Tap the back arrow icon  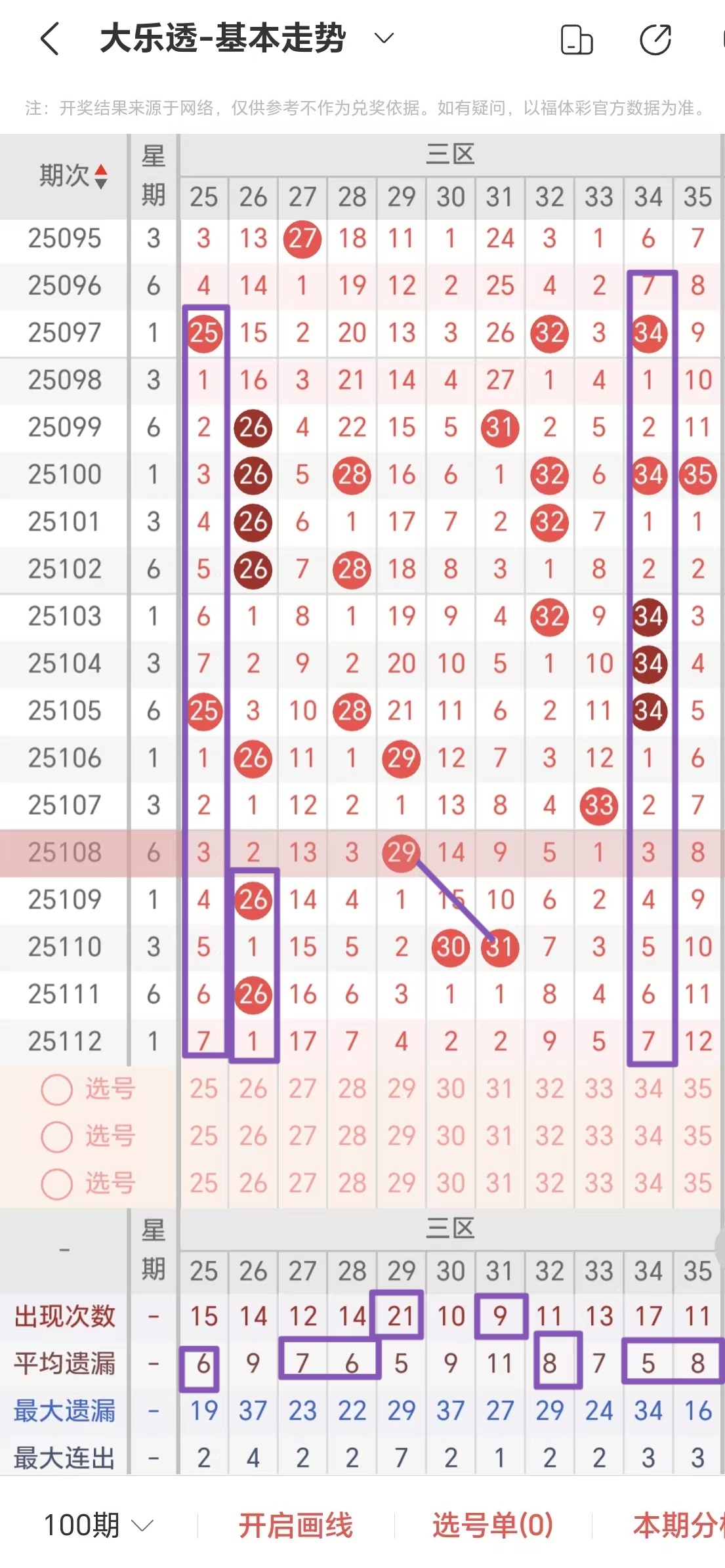tap(49, 39)
